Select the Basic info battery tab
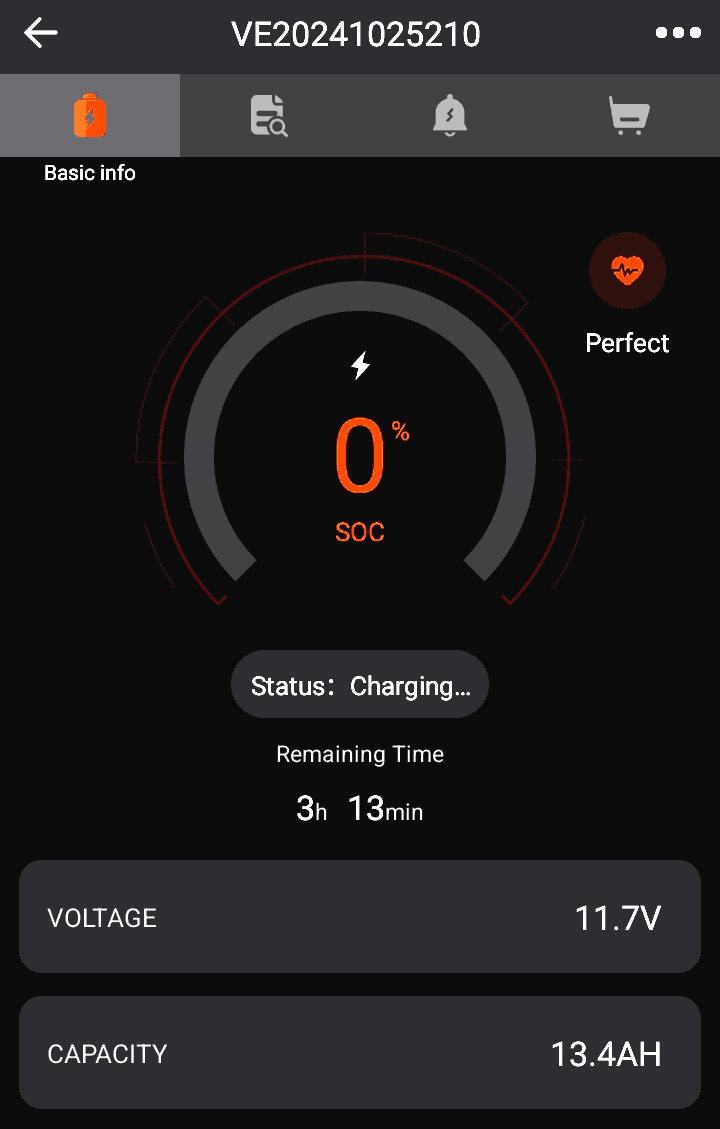This screenshot has width=720, height=1129. [x=90, y=116]
